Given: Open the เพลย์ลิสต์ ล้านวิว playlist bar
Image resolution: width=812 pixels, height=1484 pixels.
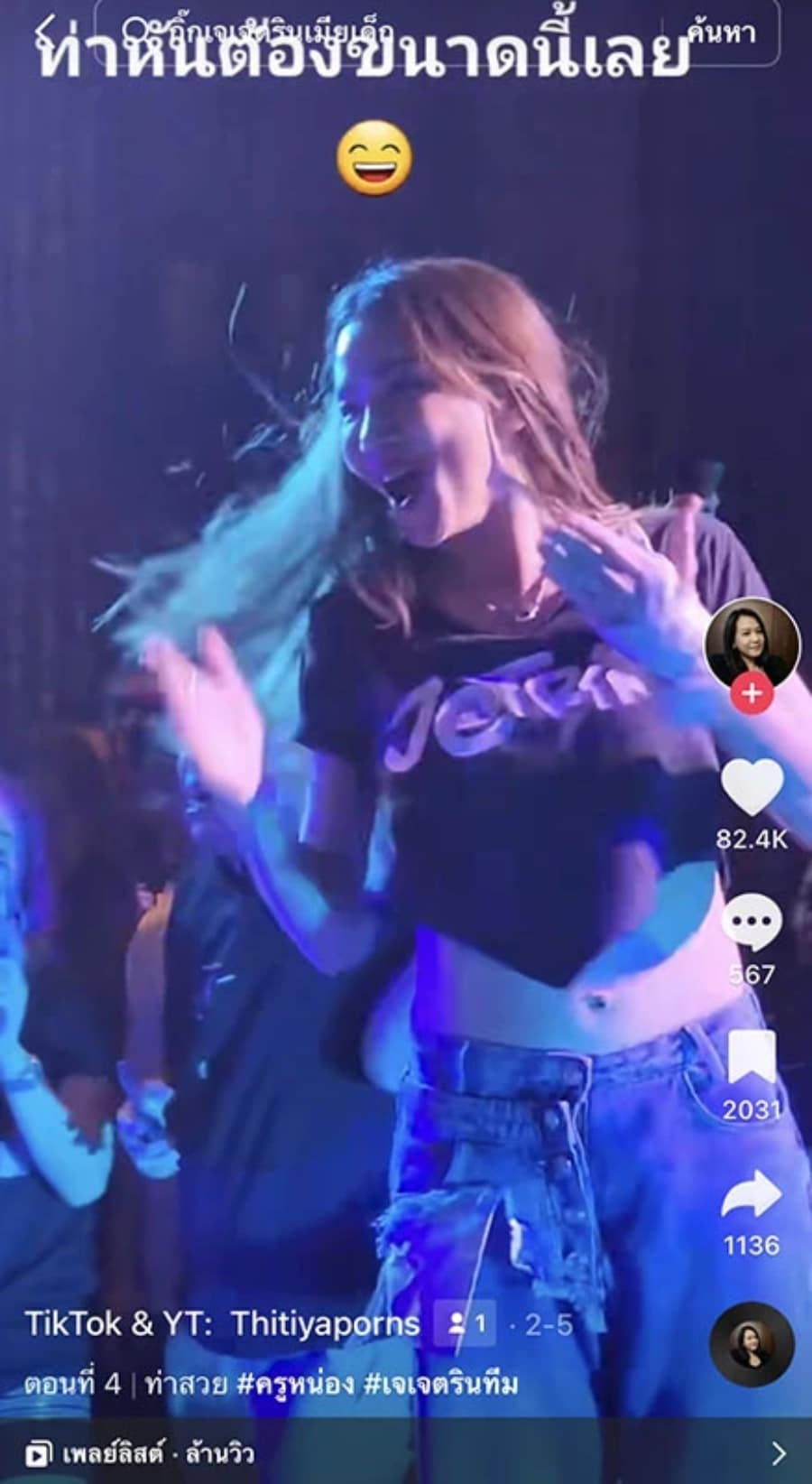Looking at the screenshot, I should 406,1453.
